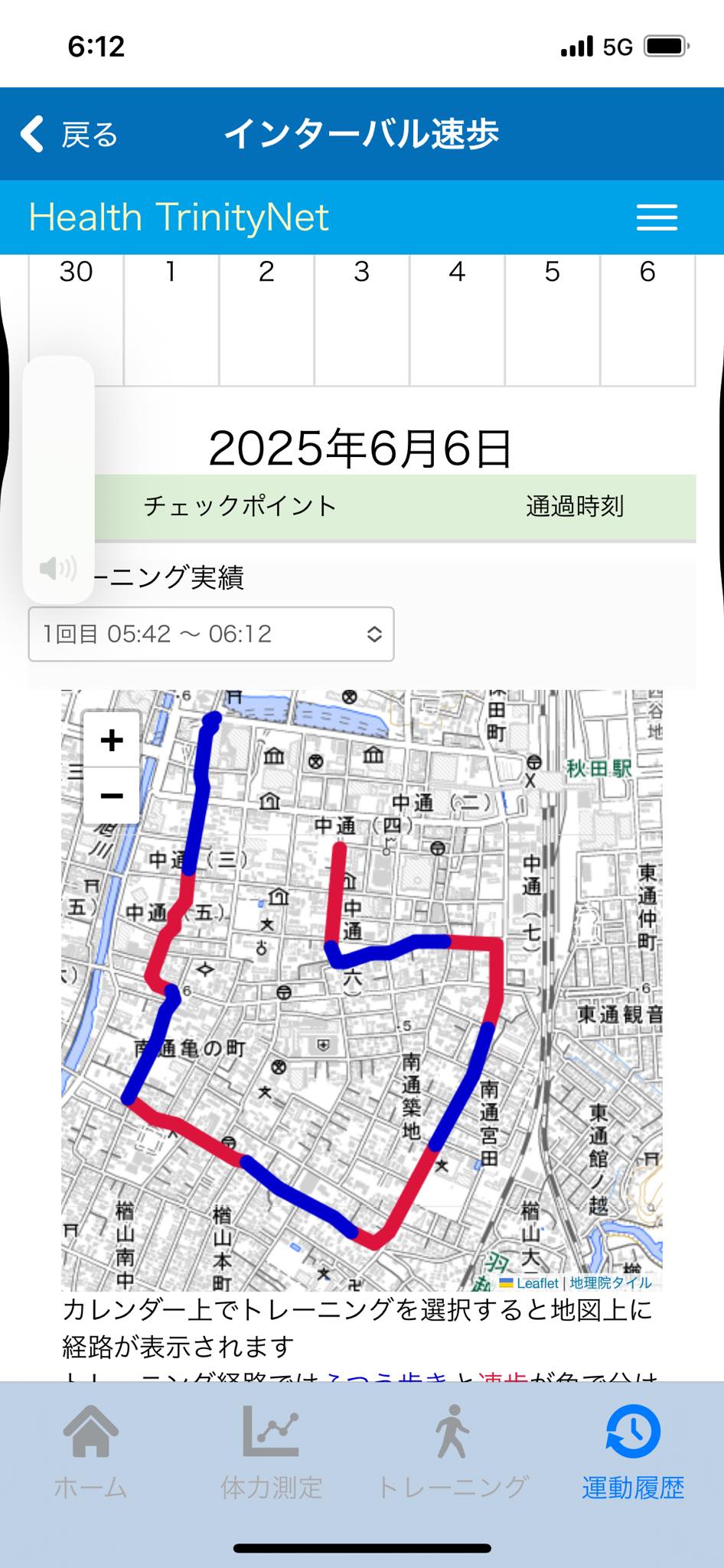Go back with the 戻る button
Image resolution: width=724 pixels, height=1568 pixels.
[x=70, y=135]
